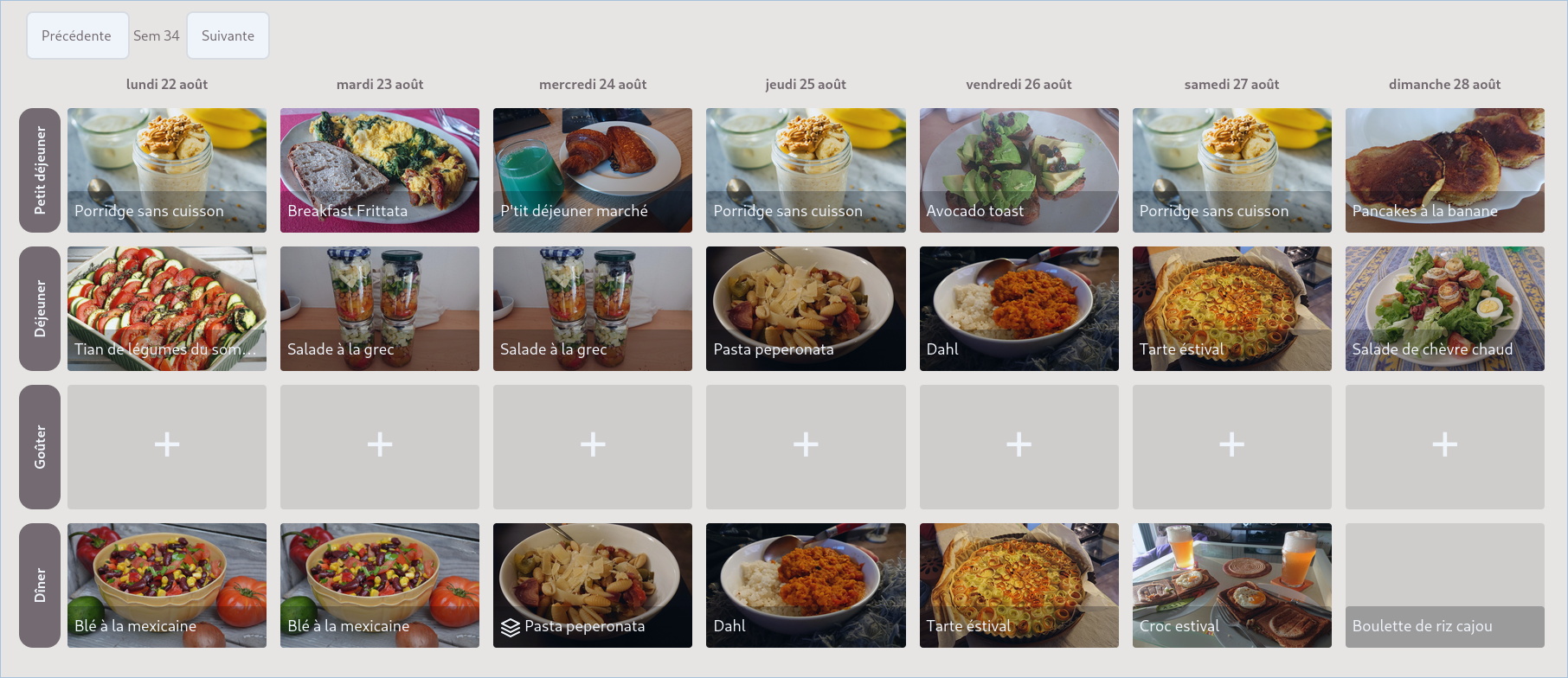This screenshot has height=678, width=1568.
Task: Open Tian de légumes lunch card
Action: [x=166, y=309]
